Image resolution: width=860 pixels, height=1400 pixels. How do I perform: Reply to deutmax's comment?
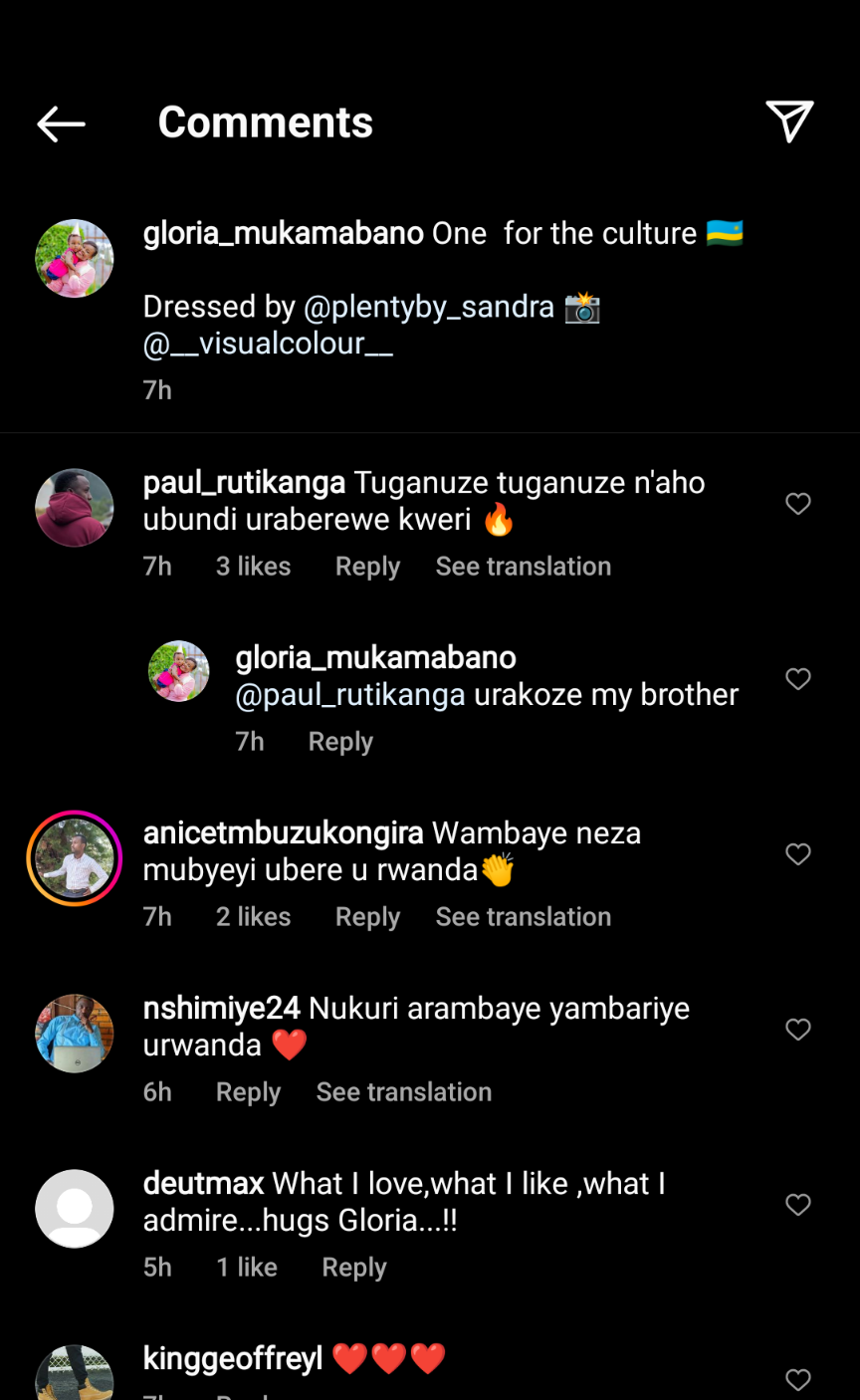click(x=353, y=1268)
